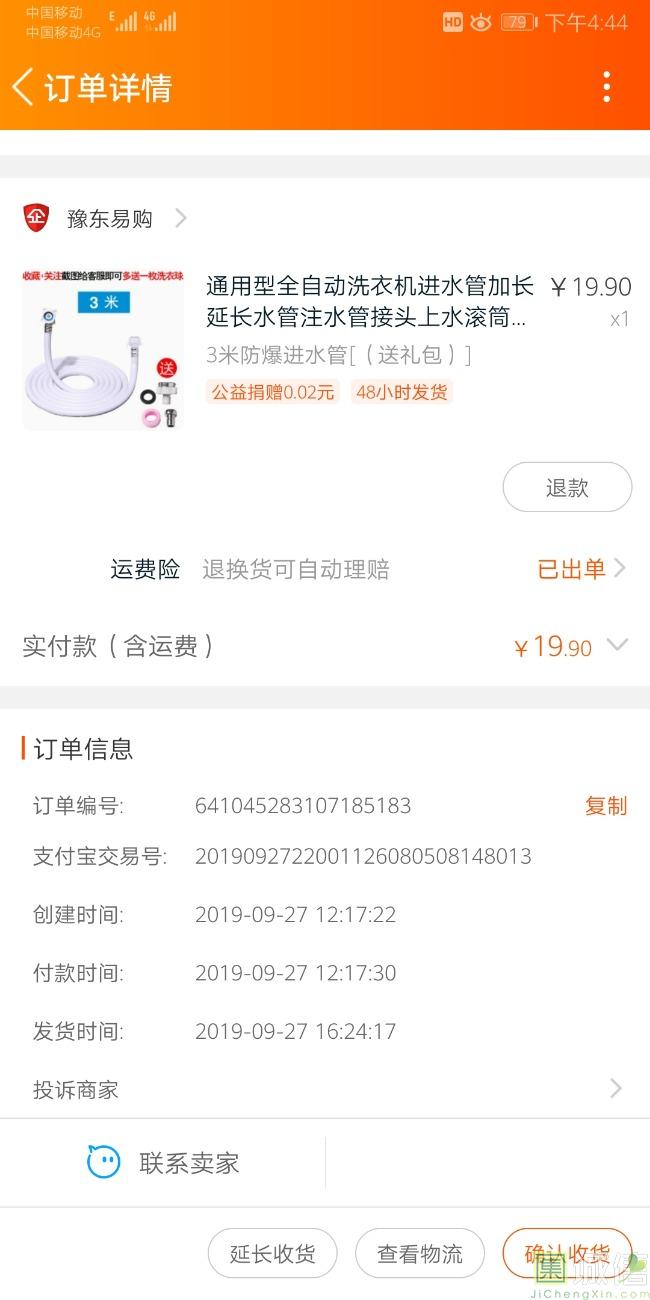Tap the 退款 refund button
The image size is (650, 1300).
tap(566, 488)
